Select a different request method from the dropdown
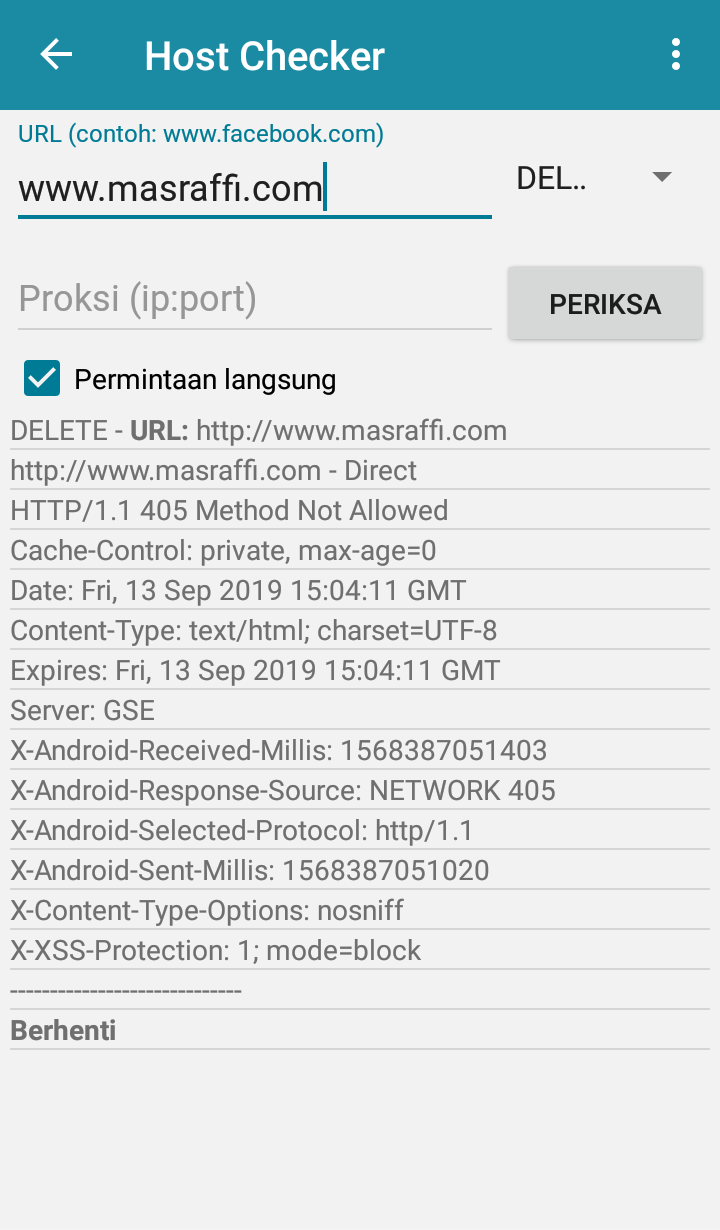The width and height of the screenshot is (720, 1230). [595, 176]
